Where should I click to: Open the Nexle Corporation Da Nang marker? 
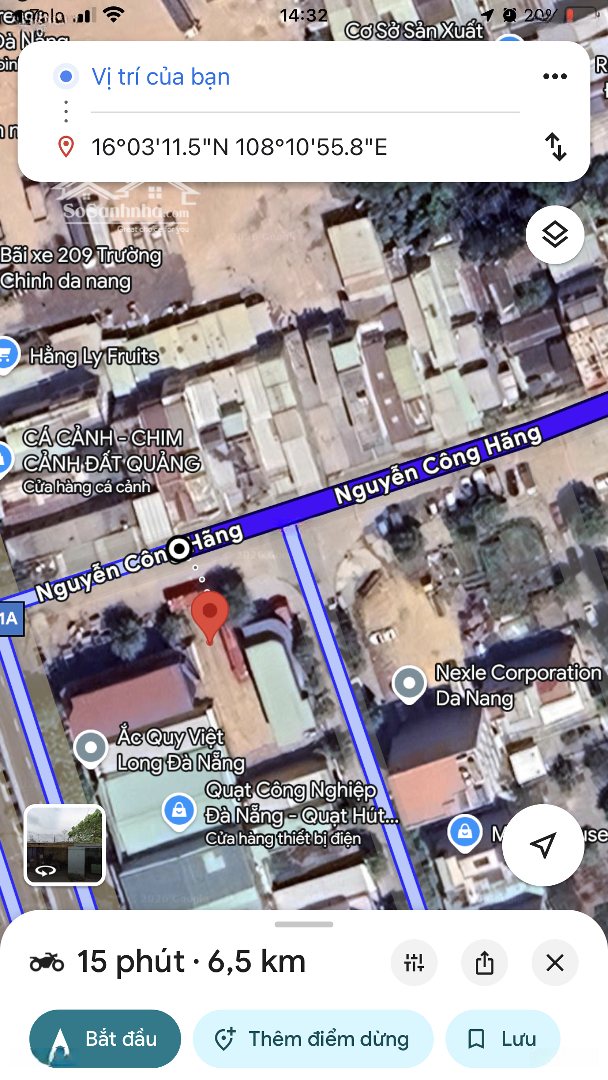409,685
